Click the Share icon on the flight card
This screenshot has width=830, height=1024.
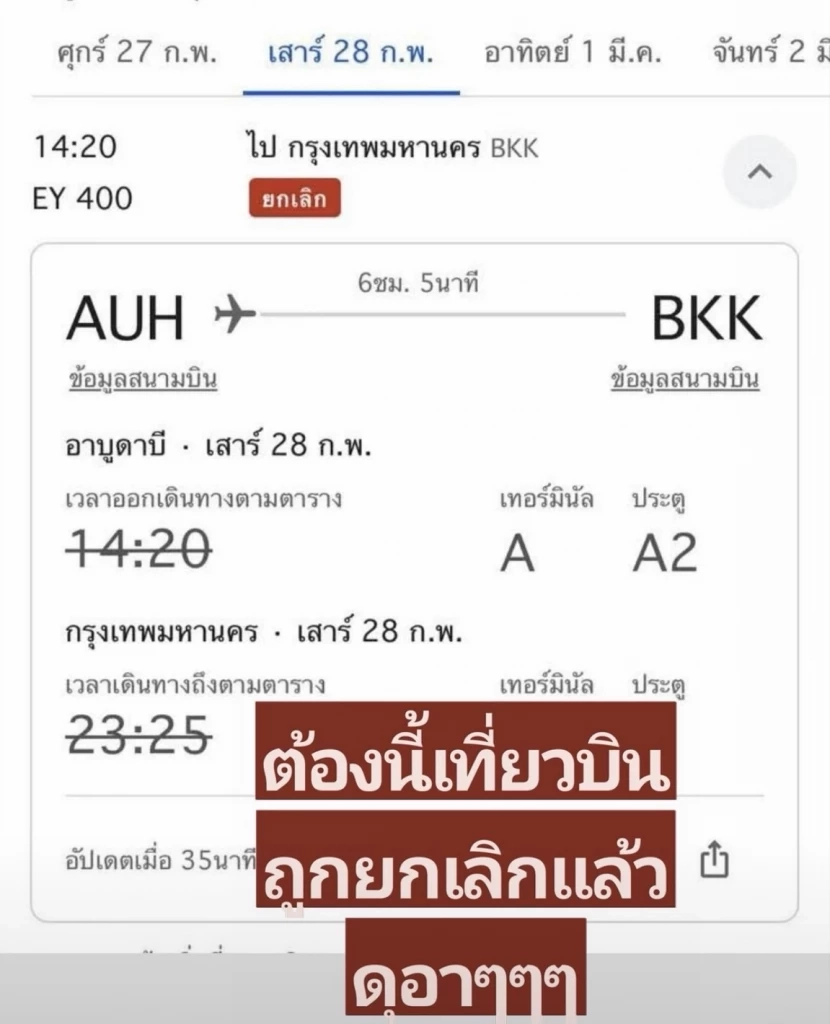[x=716, y=861]
